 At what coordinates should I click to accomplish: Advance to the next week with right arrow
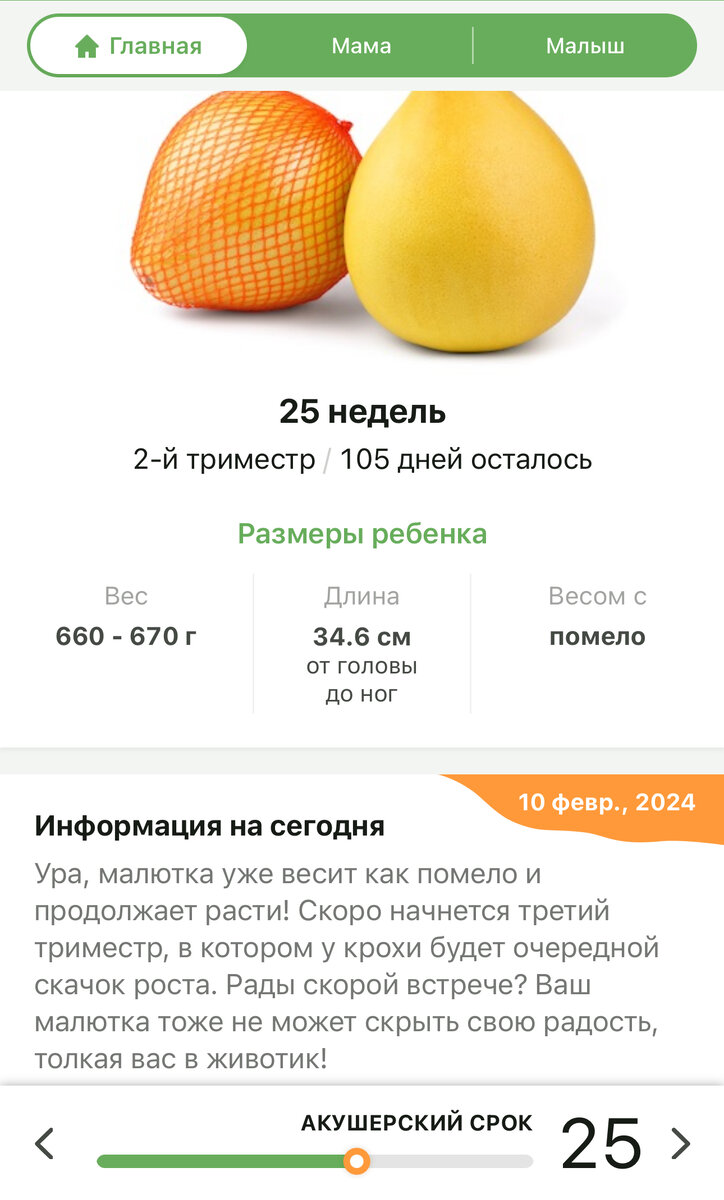(681, 1143)
